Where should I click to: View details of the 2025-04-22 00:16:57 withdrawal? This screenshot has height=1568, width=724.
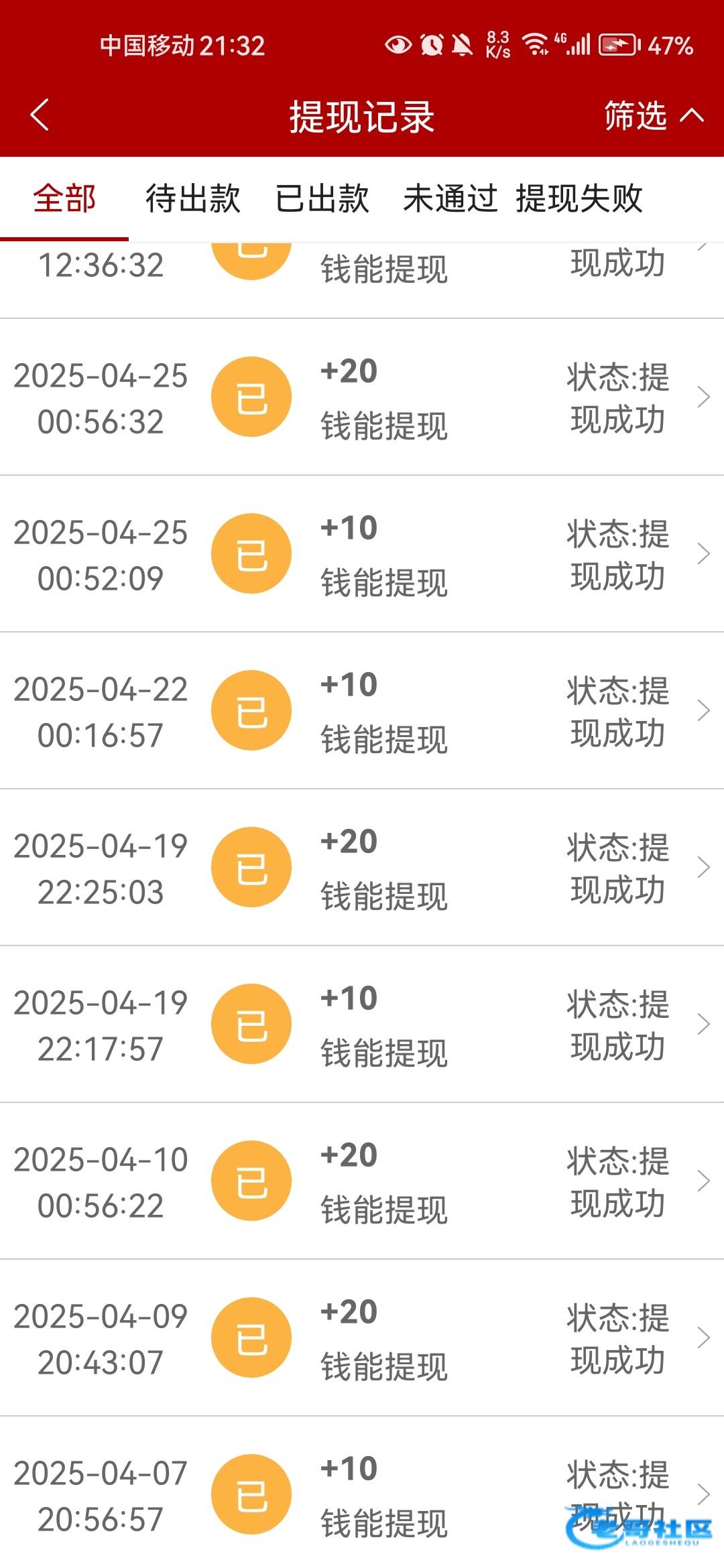tap(362, 711)
